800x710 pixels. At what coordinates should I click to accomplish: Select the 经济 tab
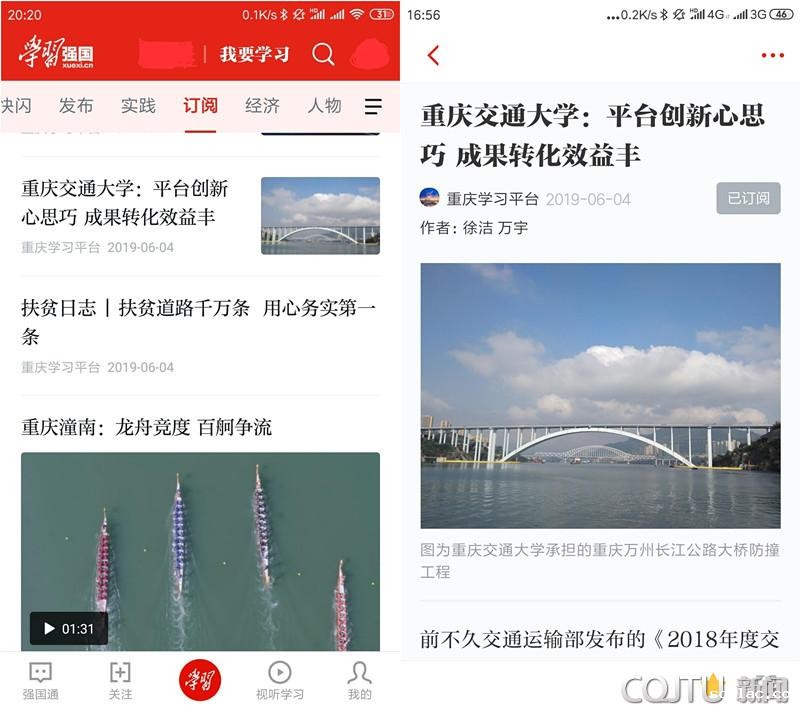(262, 106)
